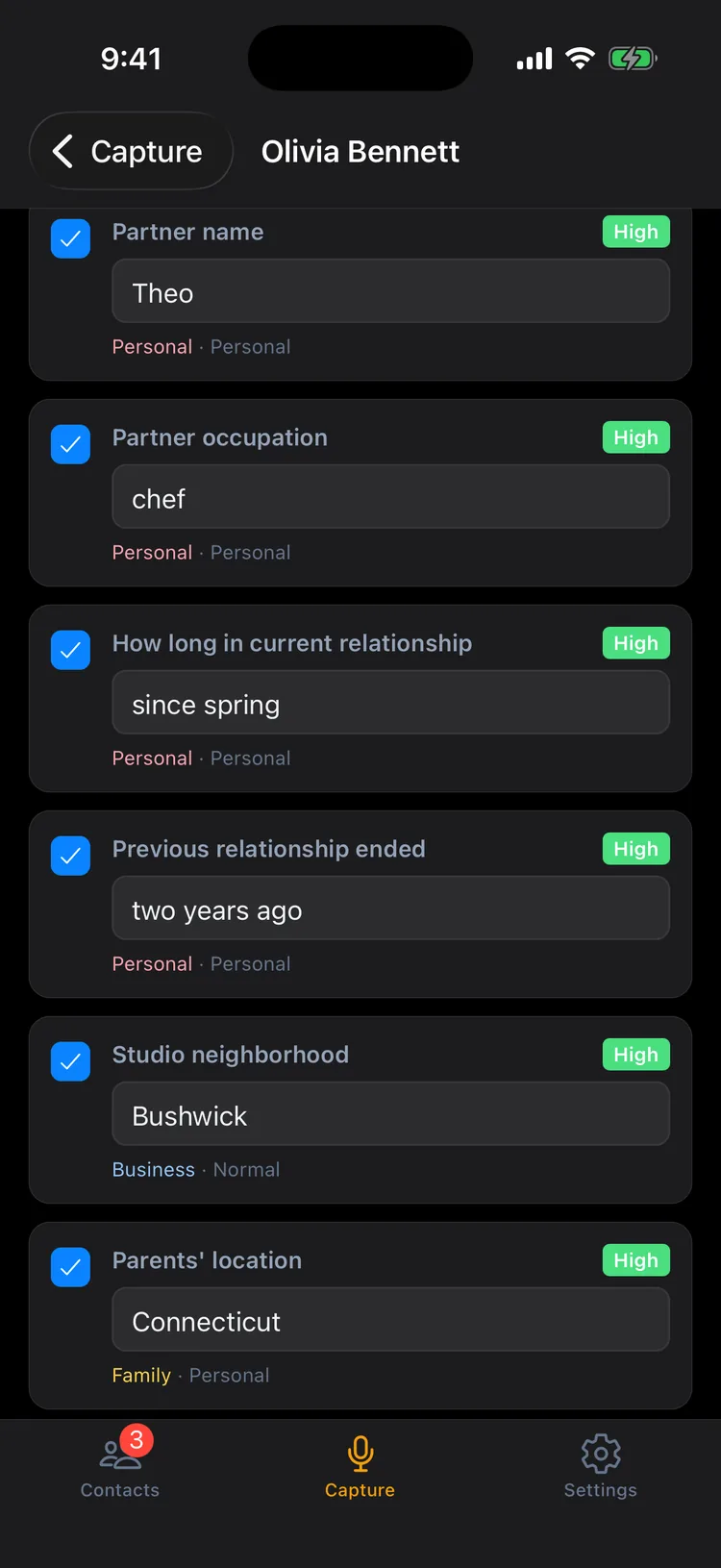Screen dimensions: 721x1568
Task: Open the Capture tab
Action: (x=360, y=1467)
